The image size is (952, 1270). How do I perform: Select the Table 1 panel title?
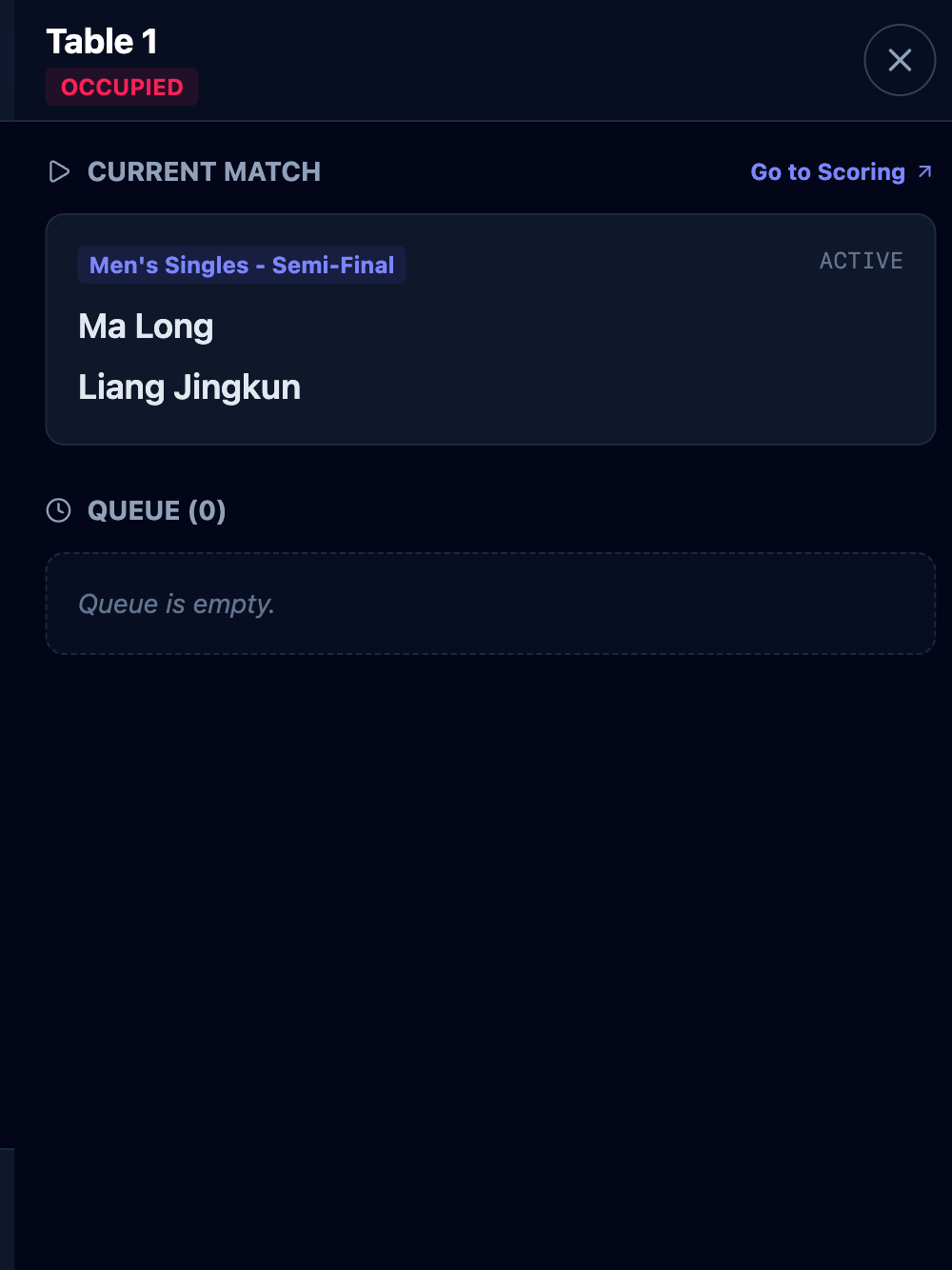click(x=100, y=42)
